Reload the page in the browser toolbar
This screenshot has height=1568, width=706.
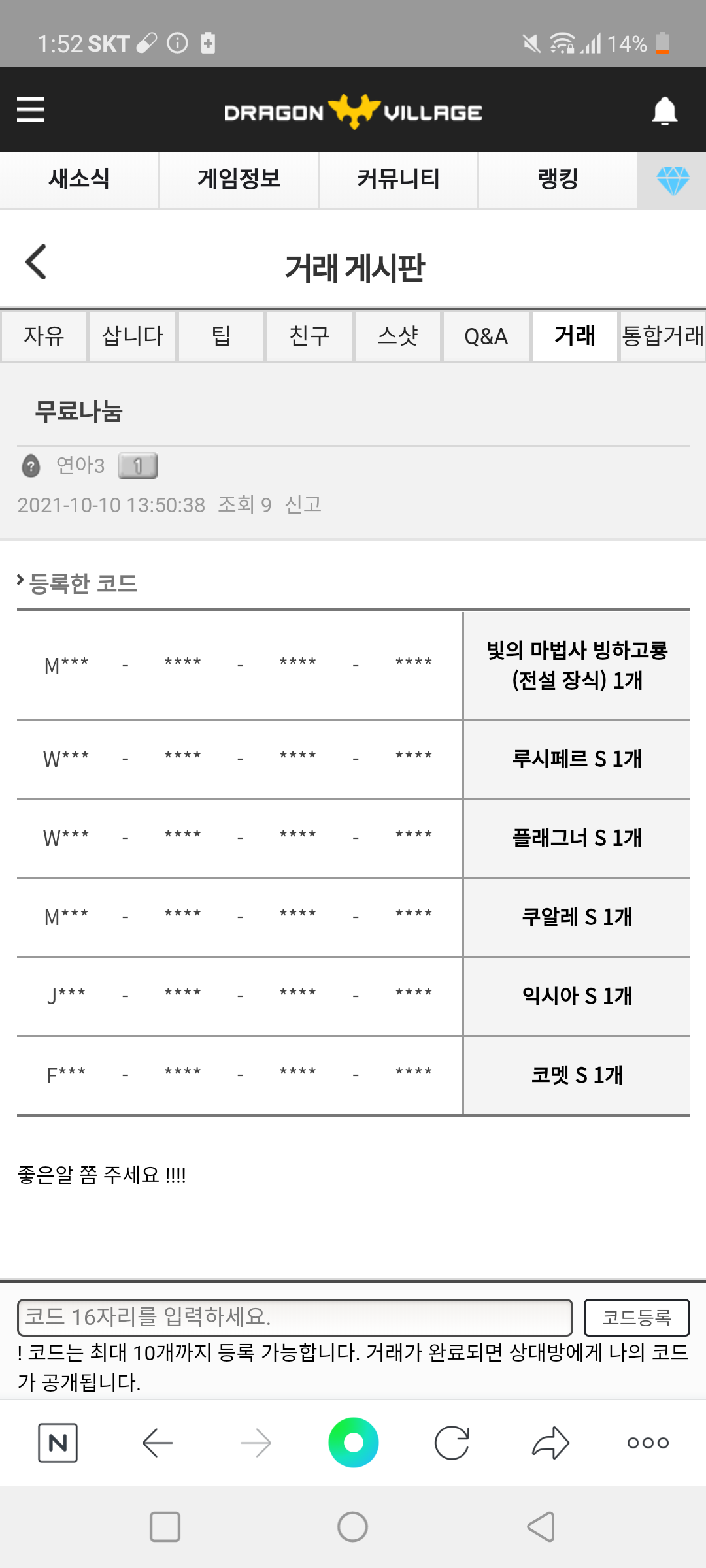(452, 1443)
